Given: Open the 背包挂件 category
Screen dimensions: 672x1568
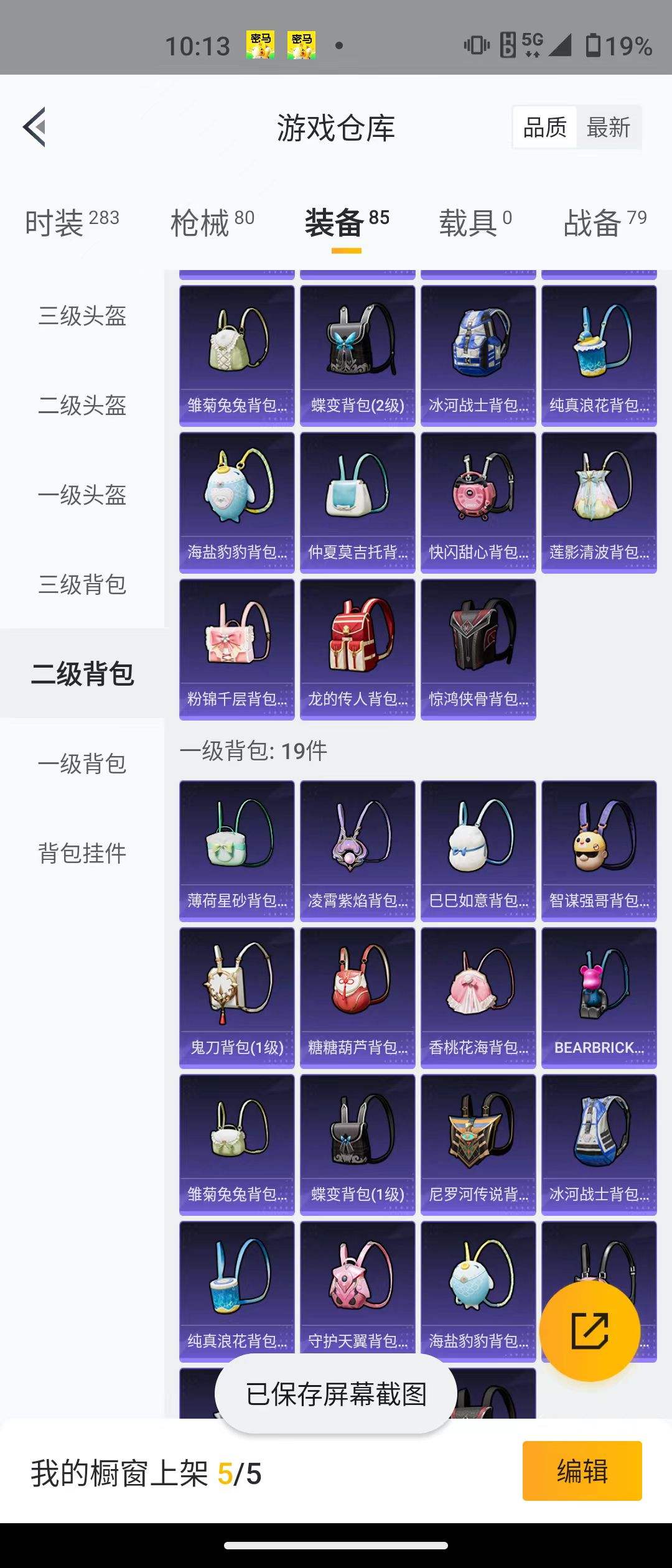Looking at the screenshot, I should click(x=82, y=853).
